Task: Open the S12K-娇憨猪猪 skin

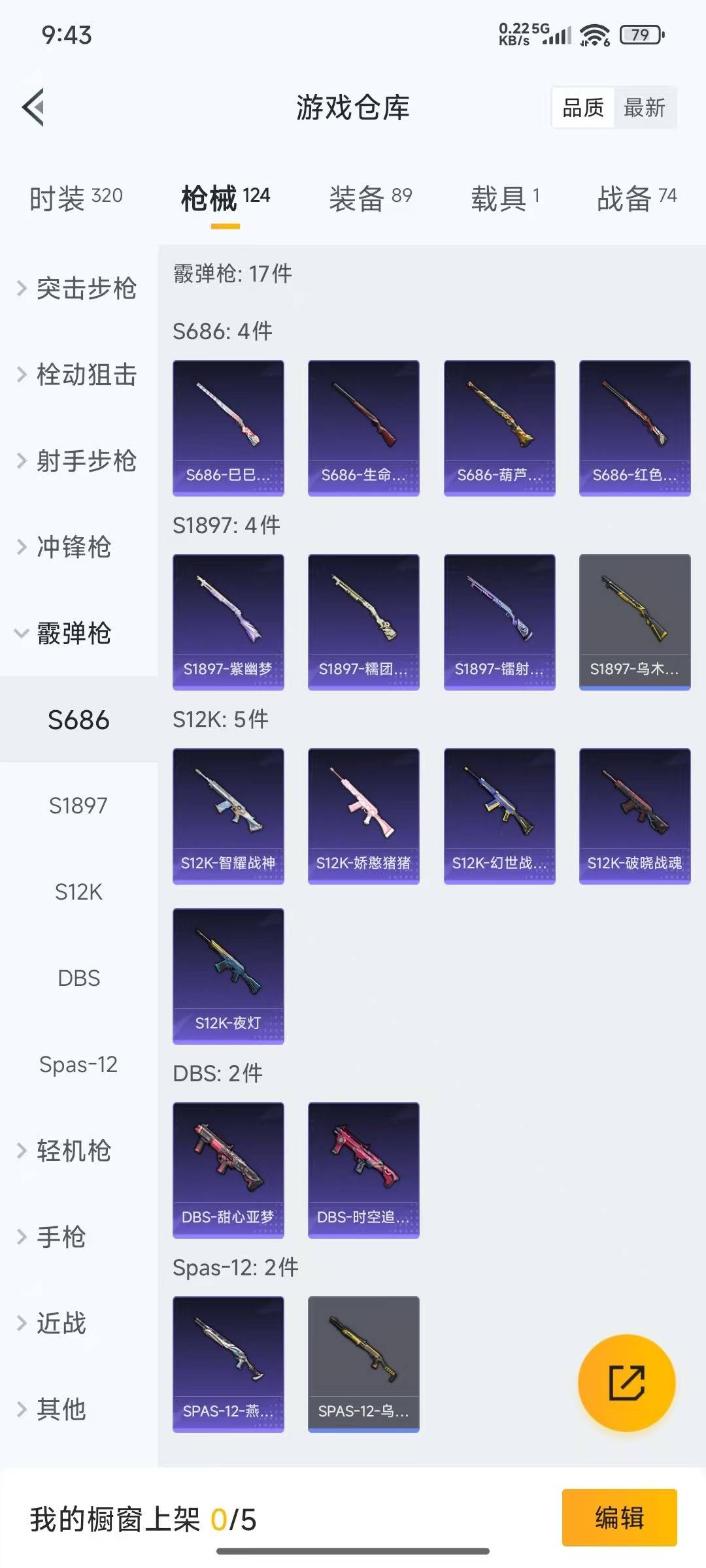Action: click(363, 815)
